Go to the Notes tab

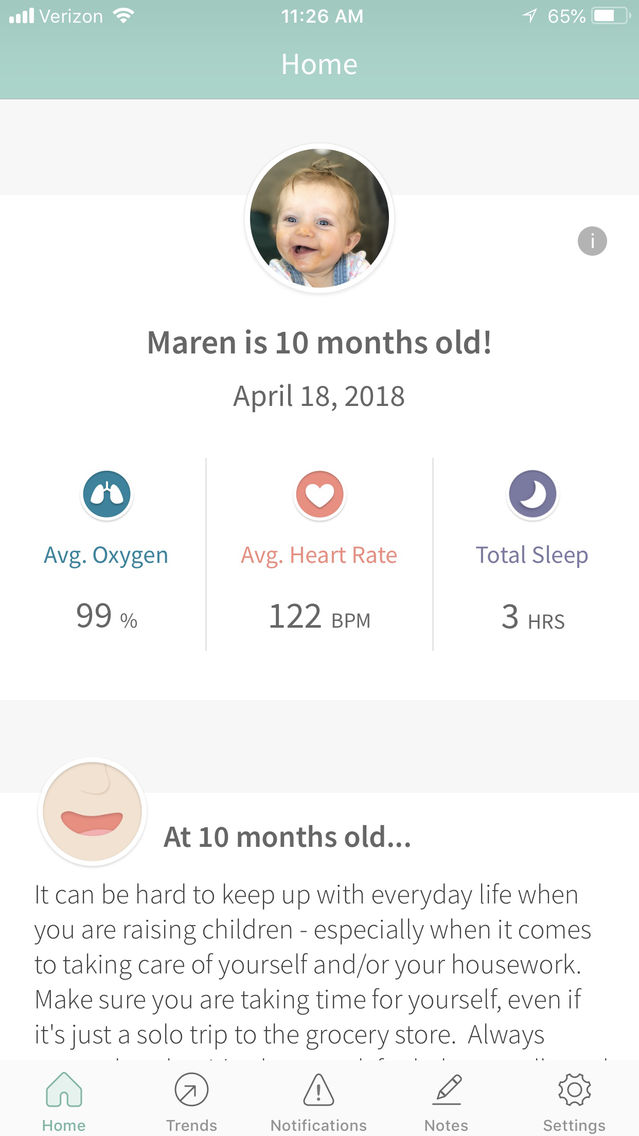coord(446,1101)
